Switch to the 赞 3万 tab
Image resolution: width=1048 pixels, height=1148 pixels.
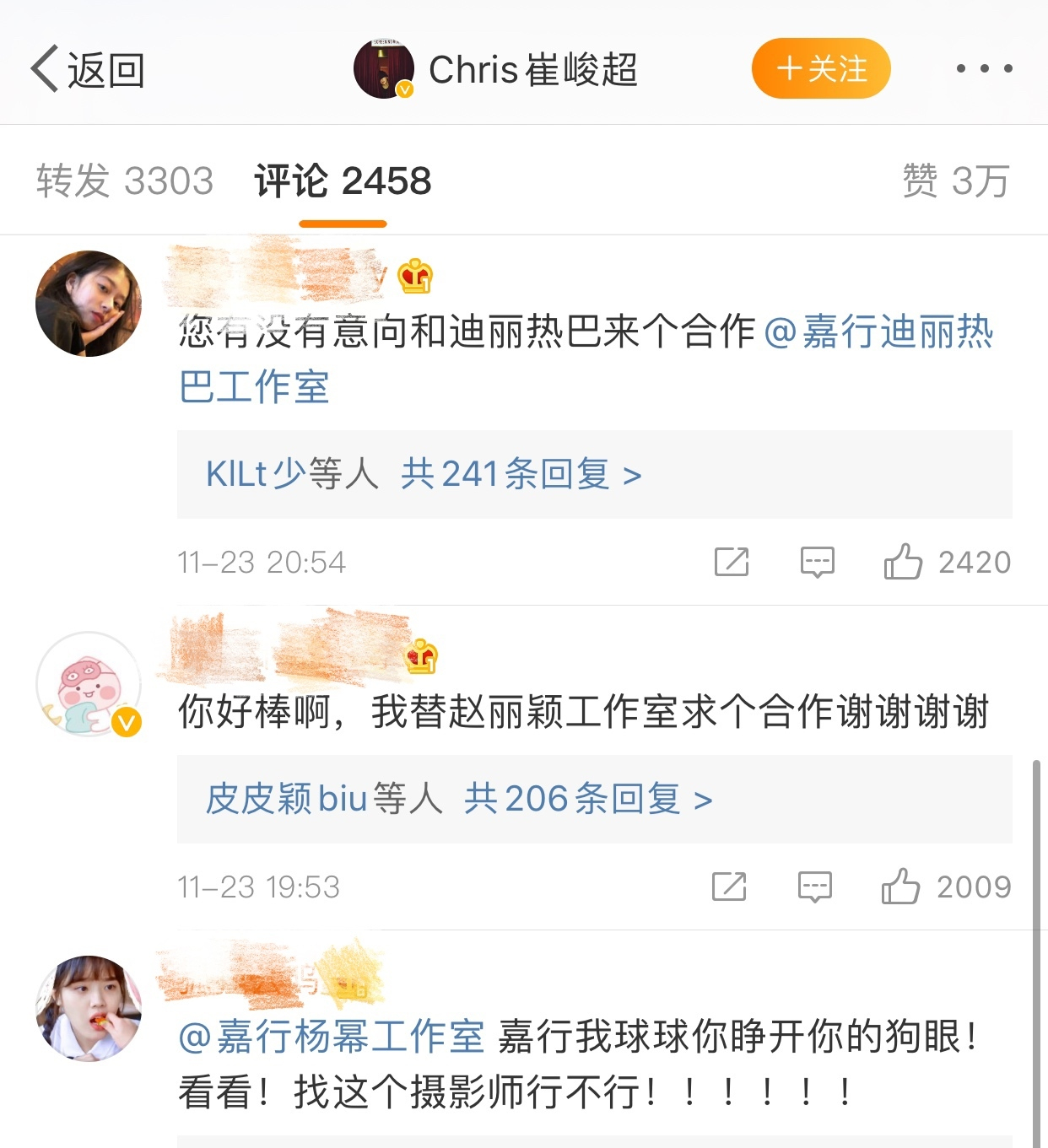(x=955, y=181)
